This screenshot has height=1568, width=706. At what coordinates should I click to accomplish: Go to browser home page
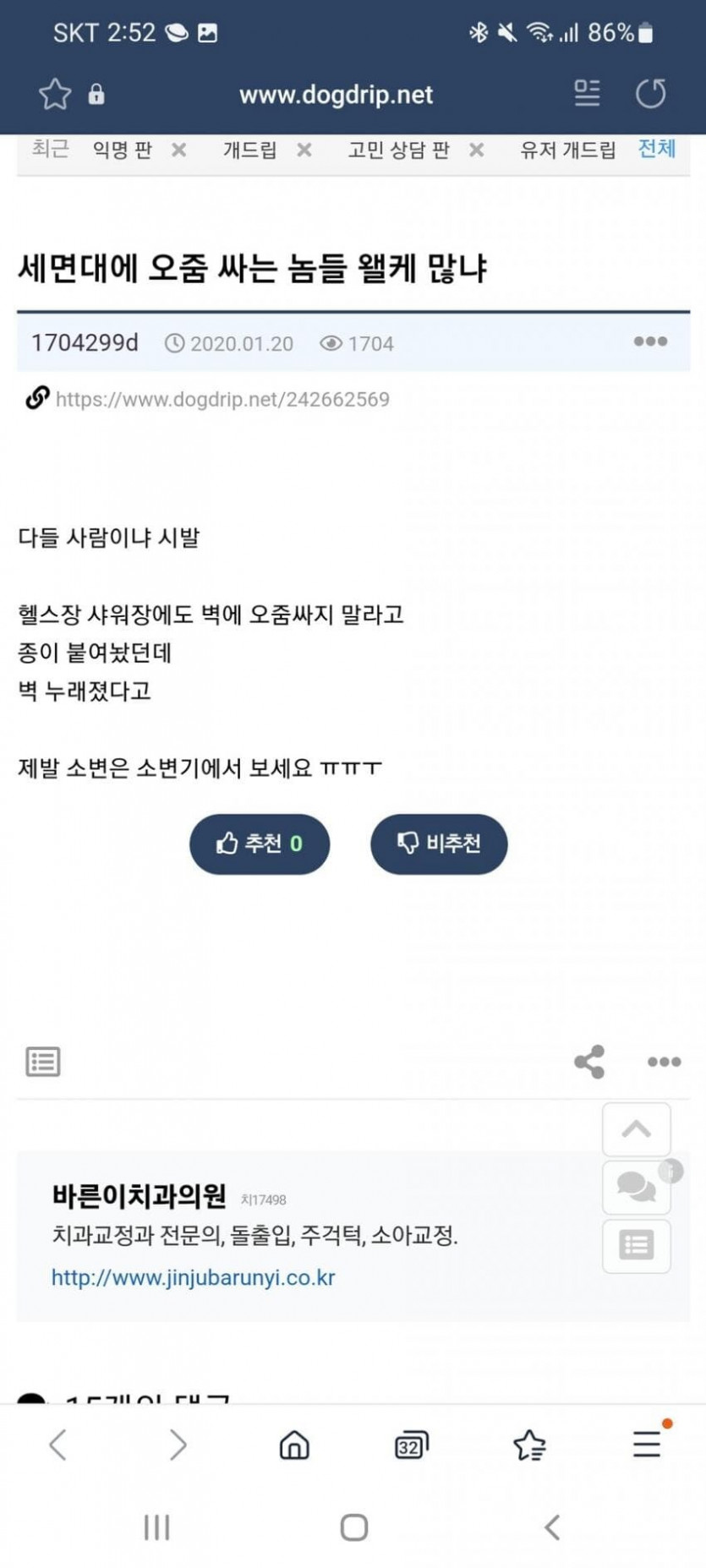294,1445
